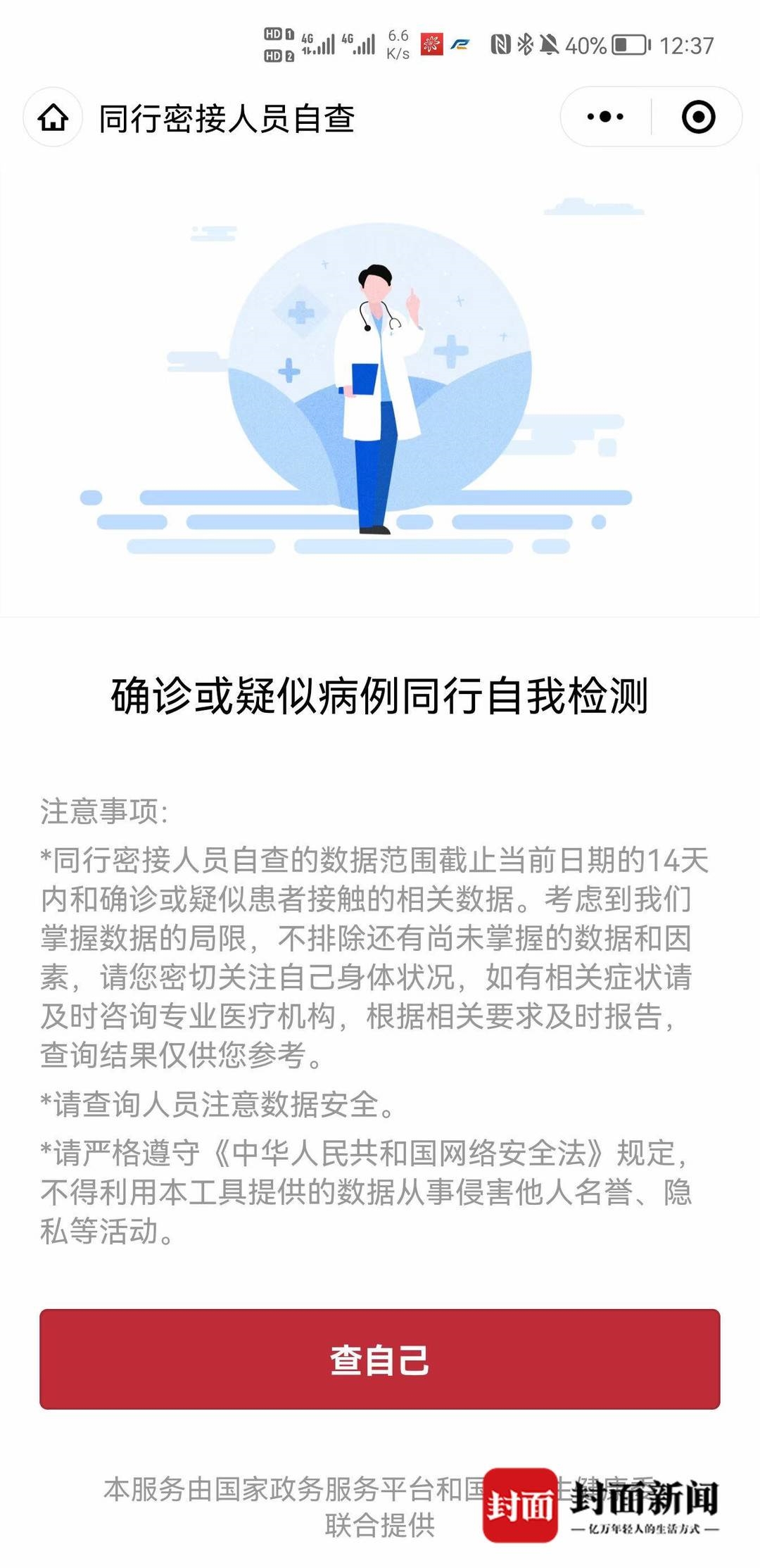Tap the home icon in the header
Image resolution: width=760 pixels, height=1568 pixels.
pos(53,118)
